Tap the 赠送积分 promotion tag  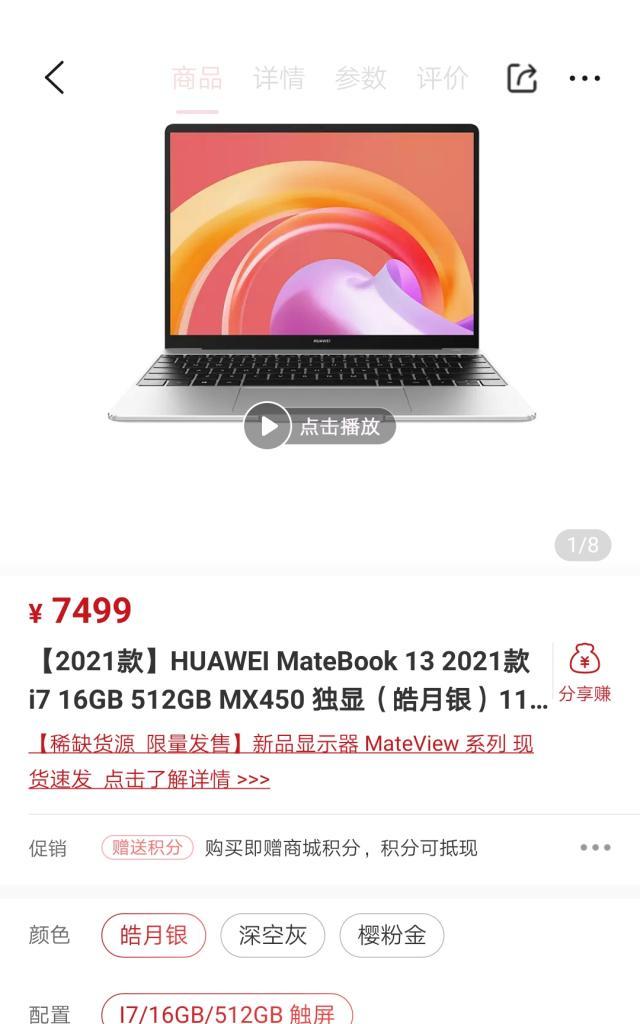(146, 847)
